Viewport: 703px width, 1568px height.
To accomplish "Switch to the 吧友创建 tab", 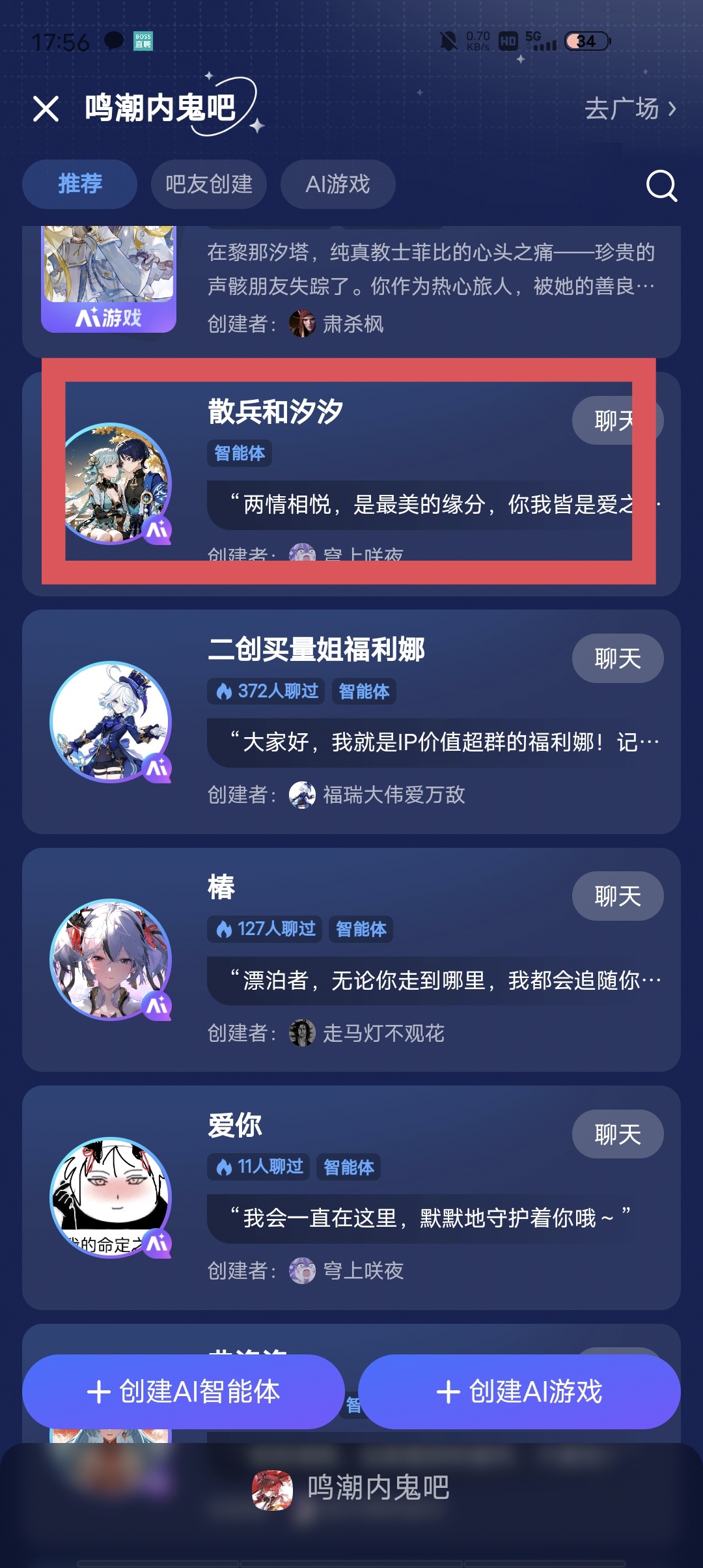I will coord(208,184).
